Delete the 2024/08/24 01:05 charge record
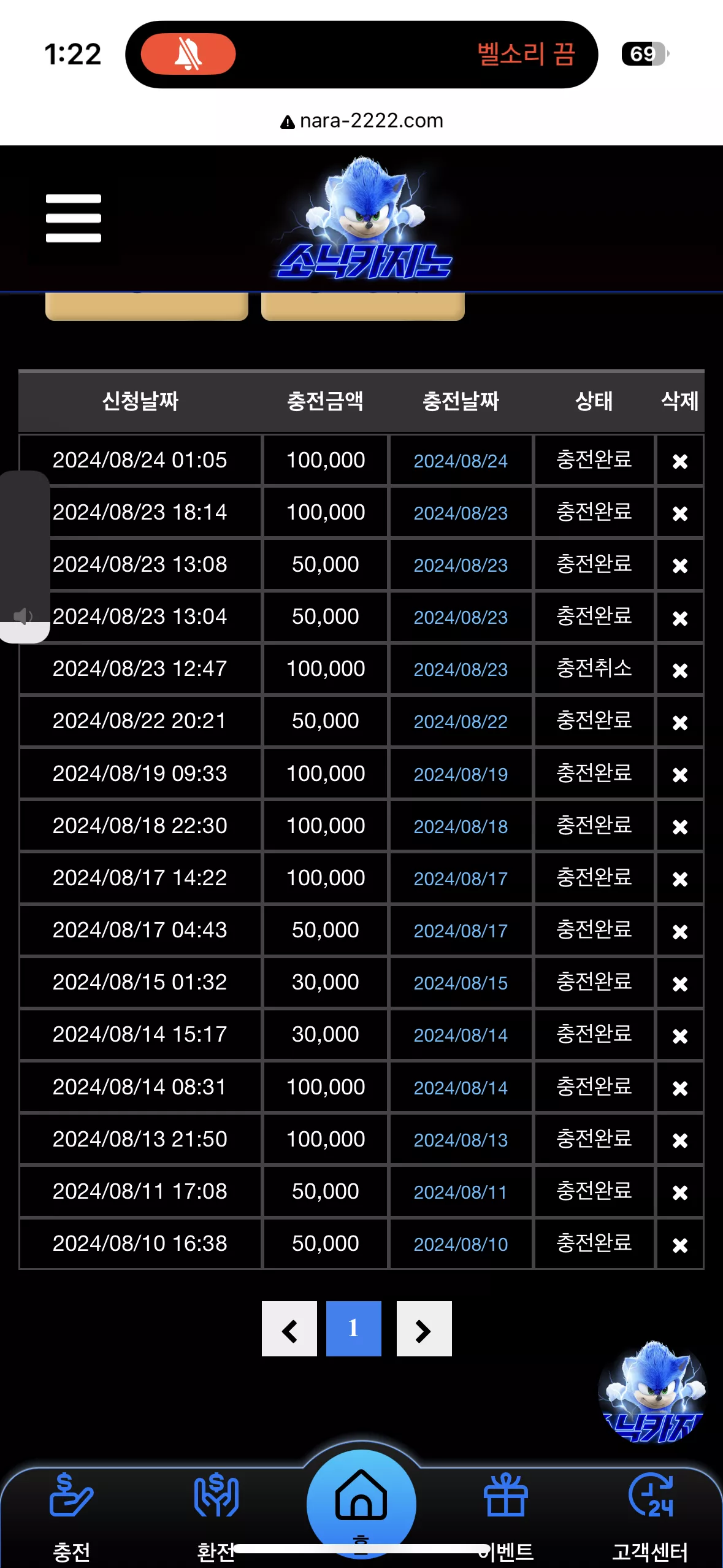Image resolution: width=723 pixels, height=1568 pixels. click(679, 461)
